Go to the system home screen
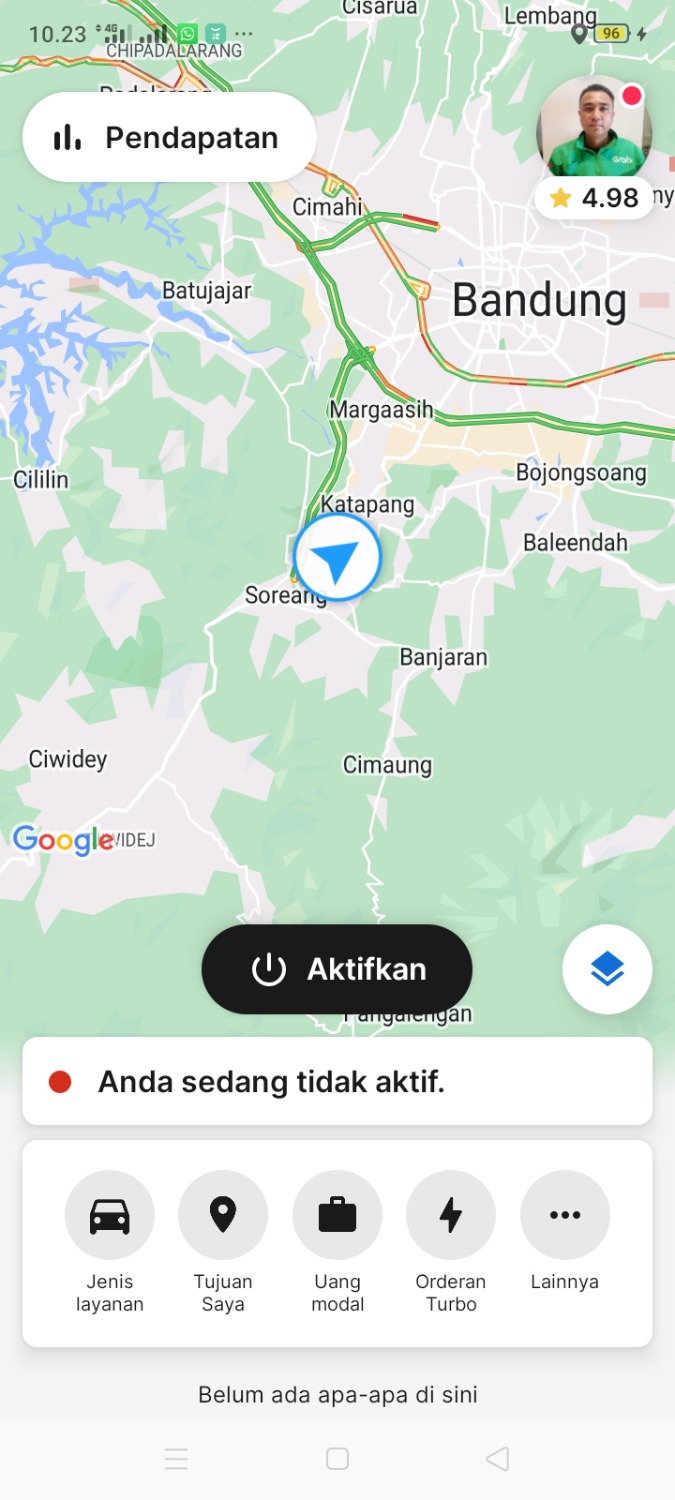The image size is (675, 1500). 337,1459
